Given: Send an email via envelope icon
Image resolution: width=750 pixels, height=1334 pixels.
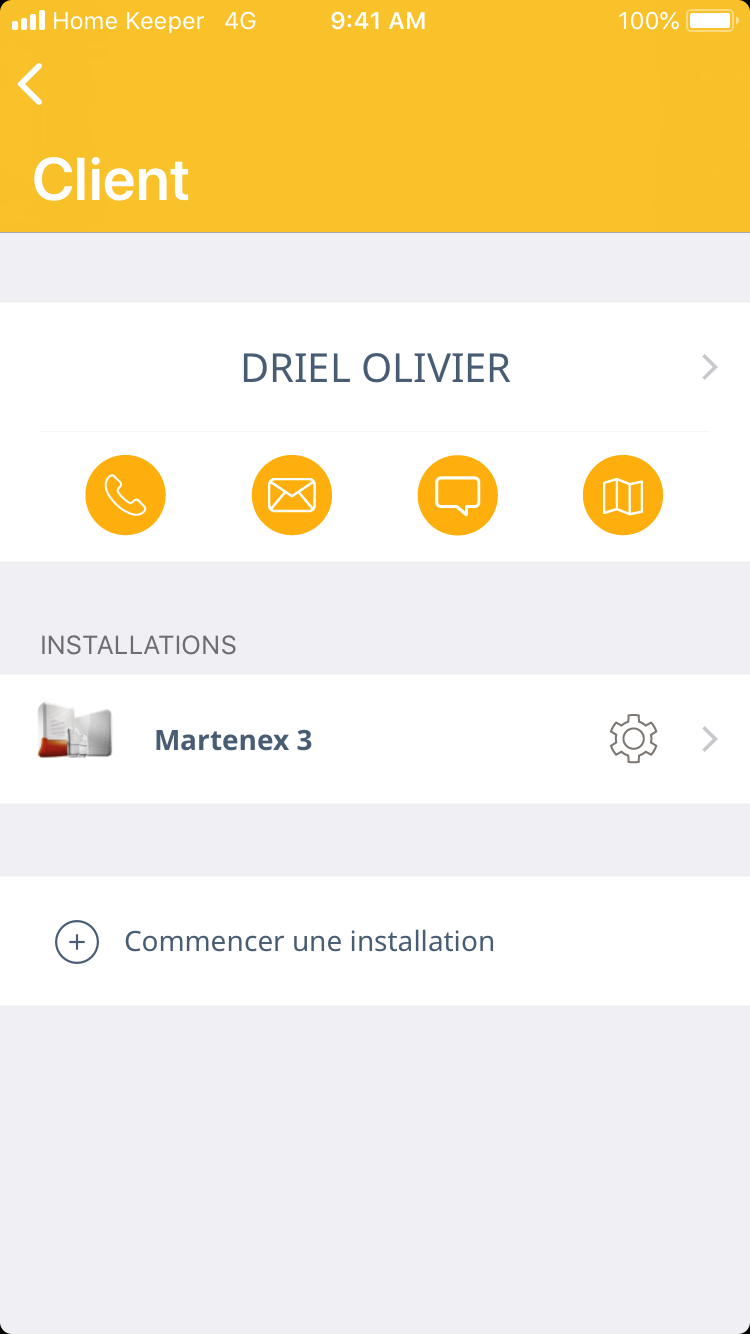Looking at the screenshot, I should (291, 495).
